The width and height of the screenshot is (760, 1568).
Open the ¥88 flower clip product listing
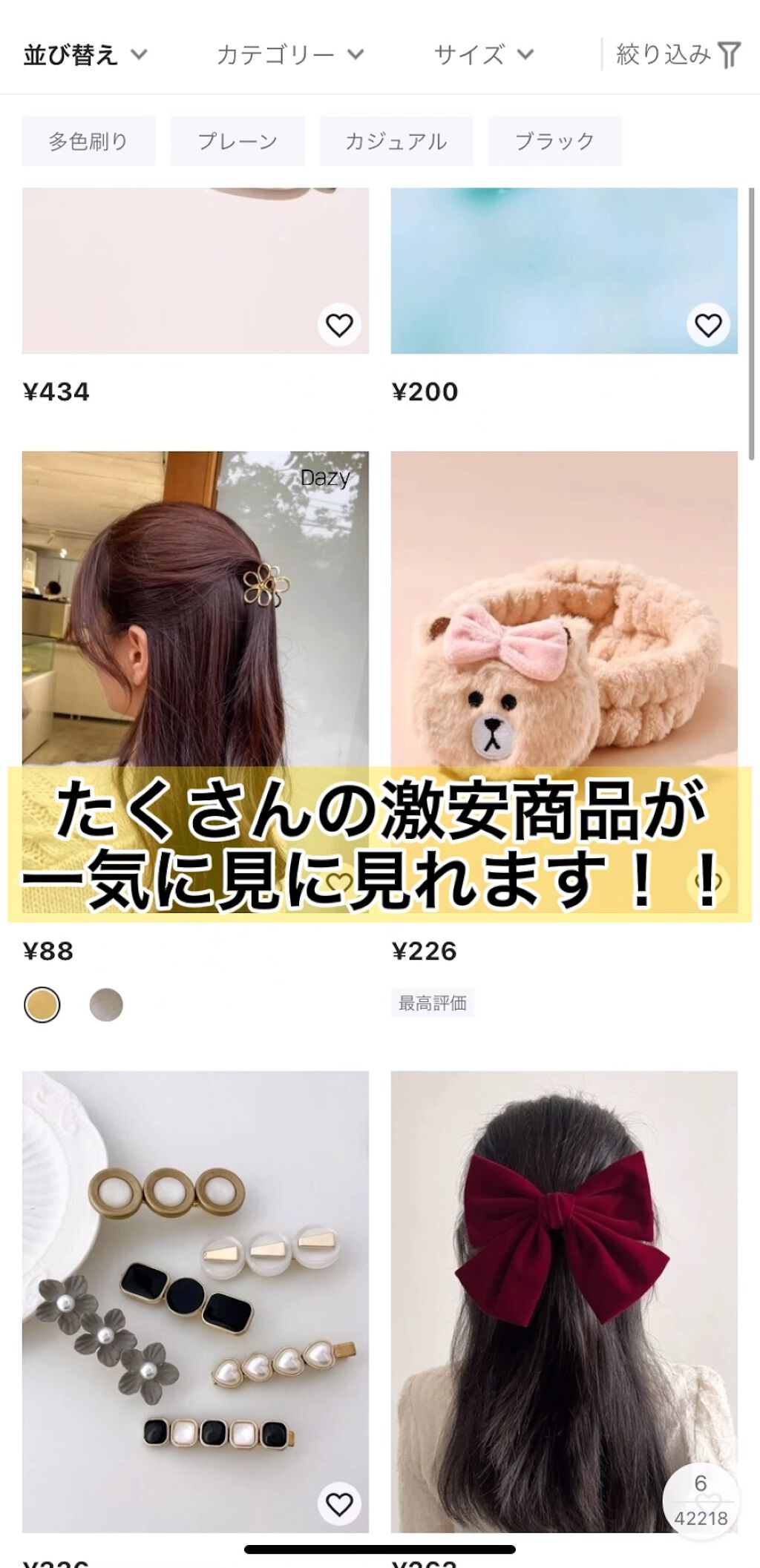click(x=196, y=616)
